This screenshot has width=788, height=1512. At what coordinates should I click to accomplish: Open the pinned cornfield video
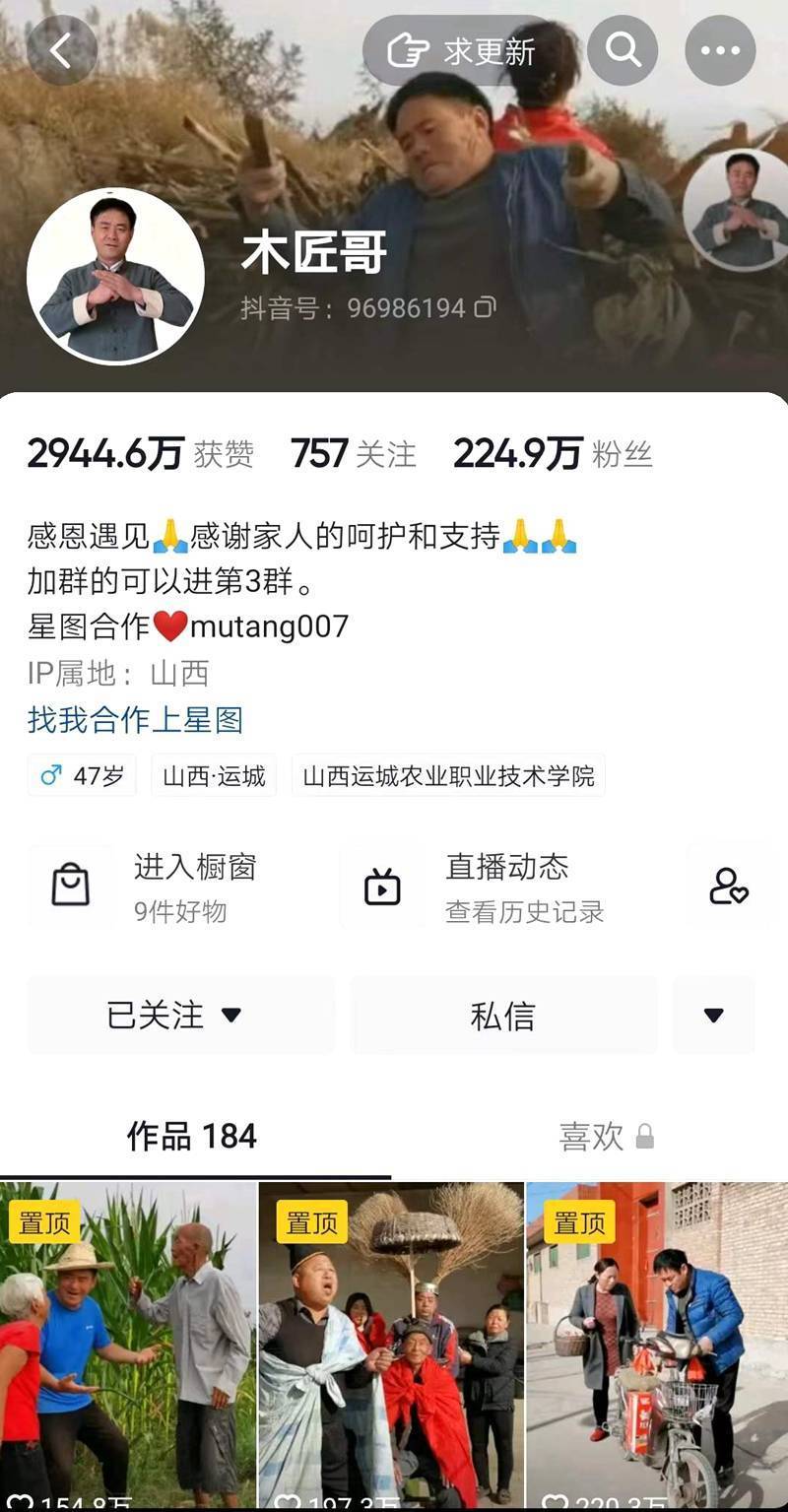pyautogui.click(x=128, y=1349)
